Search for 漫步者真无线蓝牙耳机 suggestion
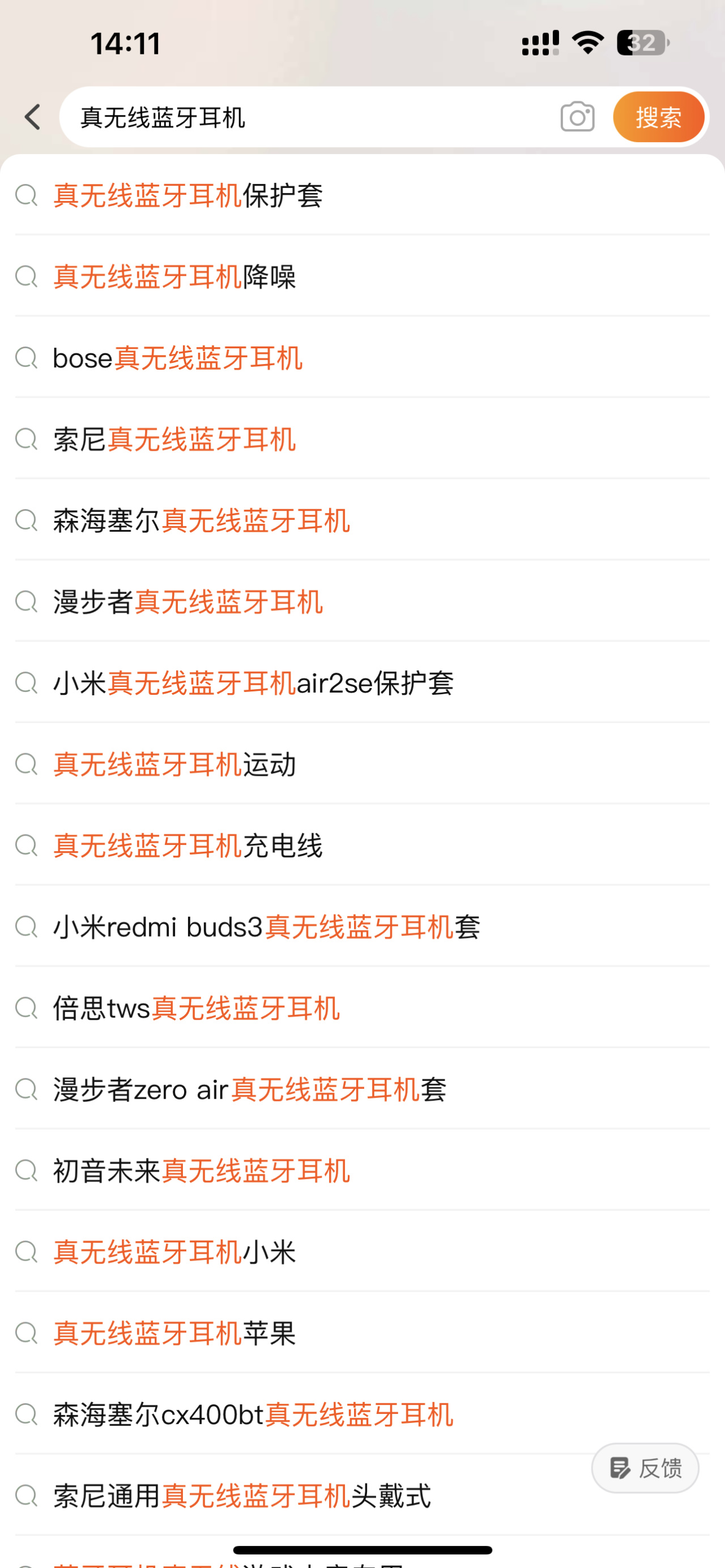The width and height of the screenshot is (725, 1568). [x=188, y=602]
